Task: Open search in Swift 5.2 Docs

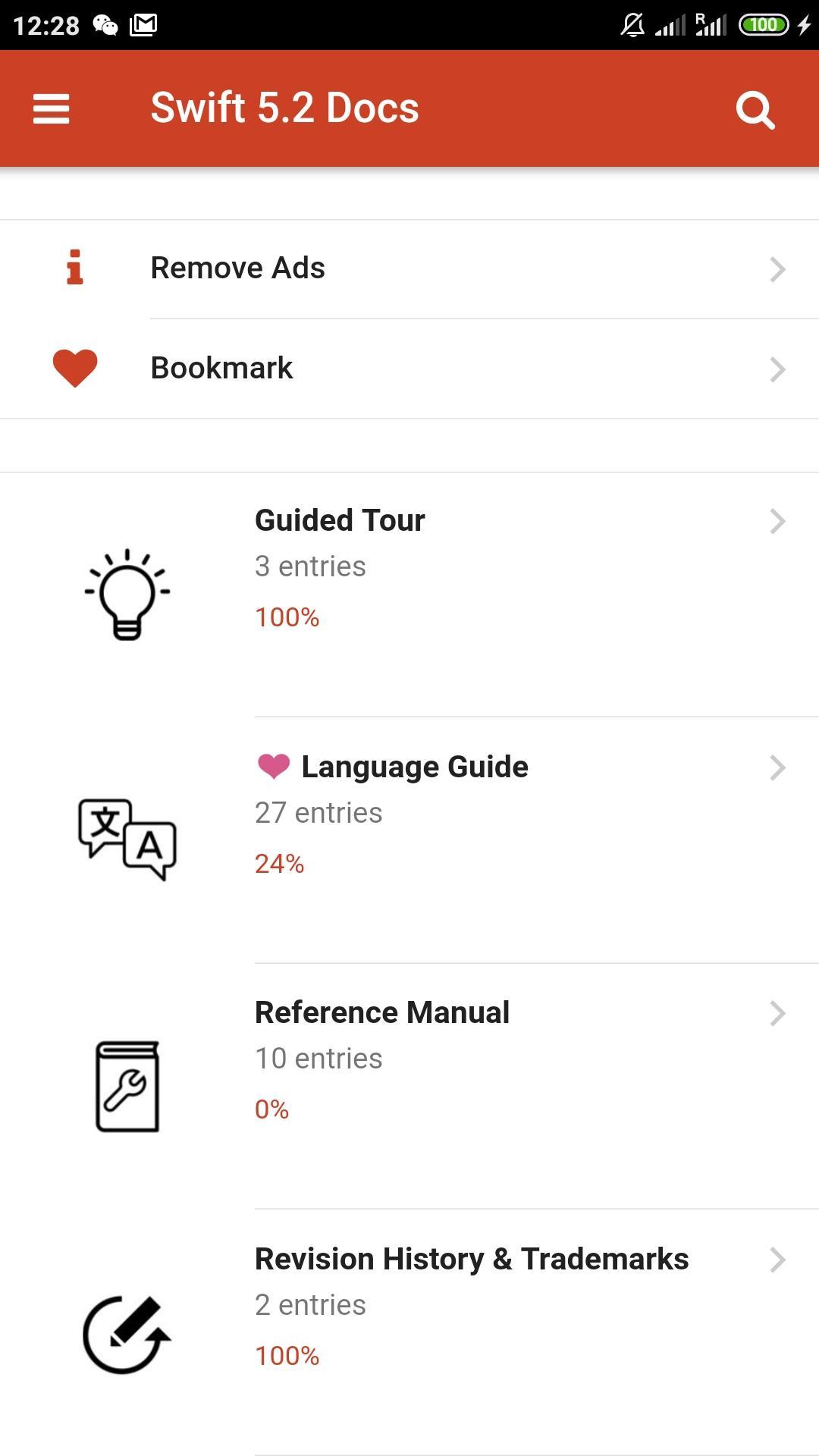Action: [755, 110]
